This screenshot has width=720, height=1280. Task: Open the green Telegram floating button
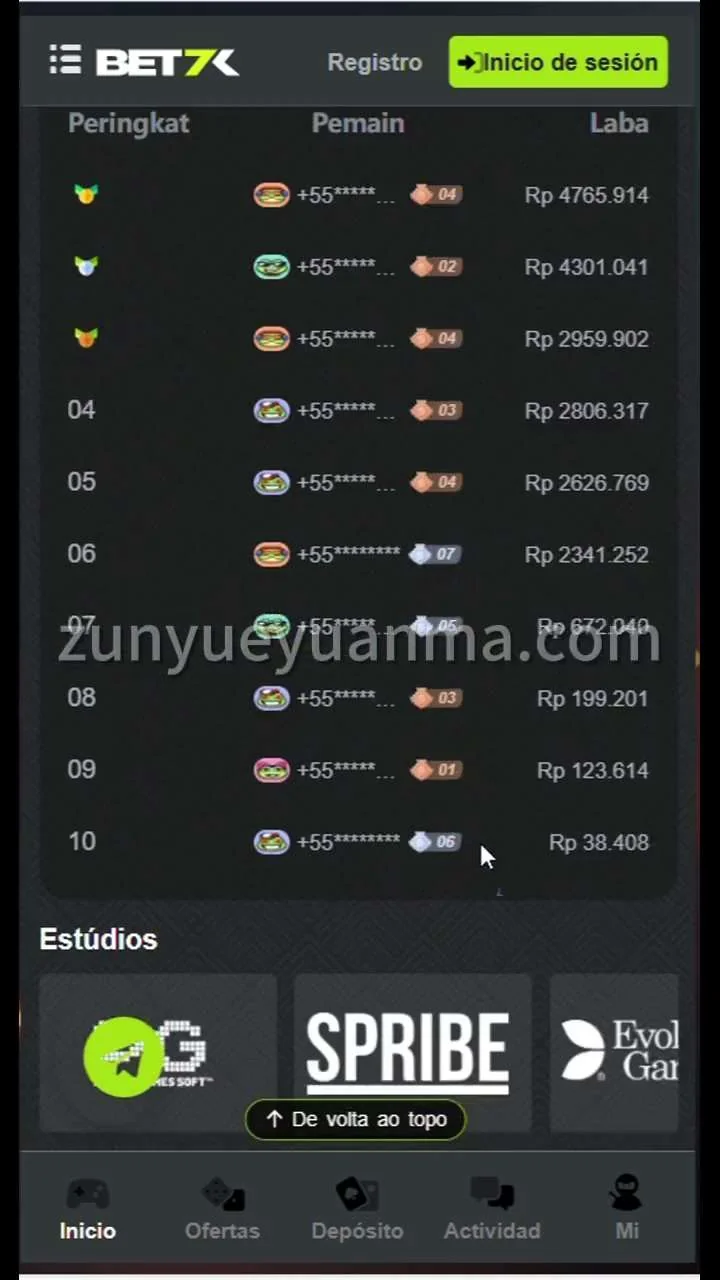(124, 1056)
